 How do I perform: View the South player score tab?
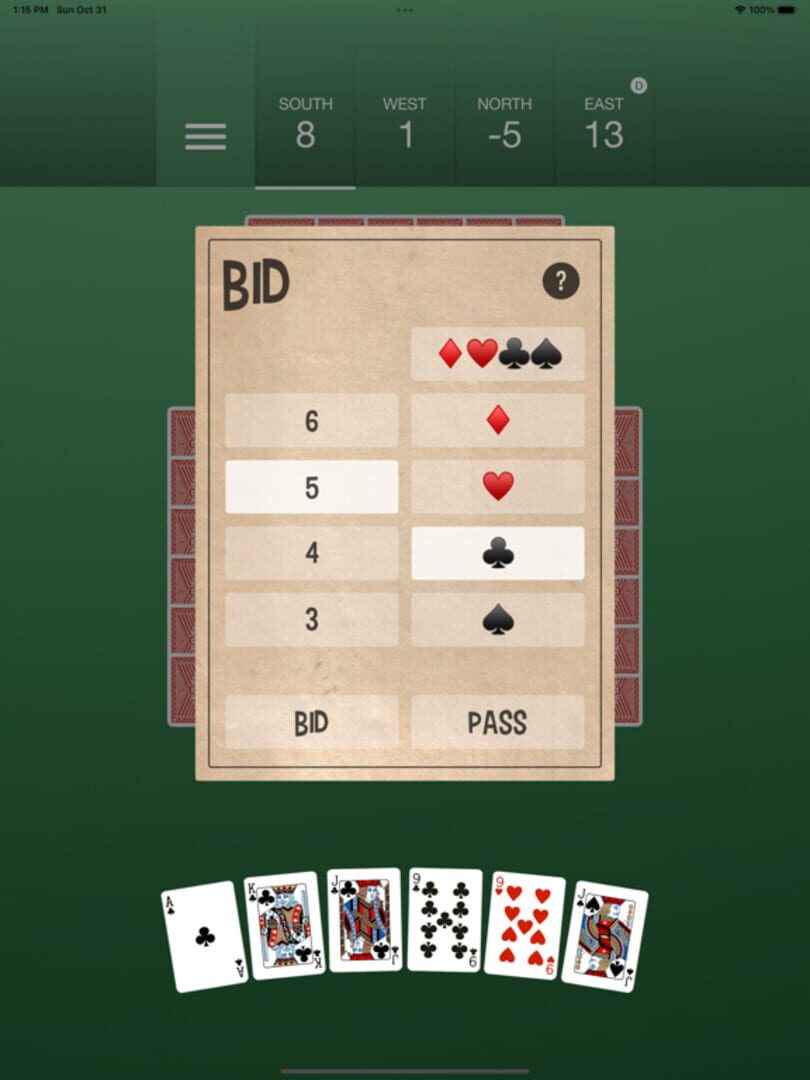pyautogui.click(x=305, y=124)
